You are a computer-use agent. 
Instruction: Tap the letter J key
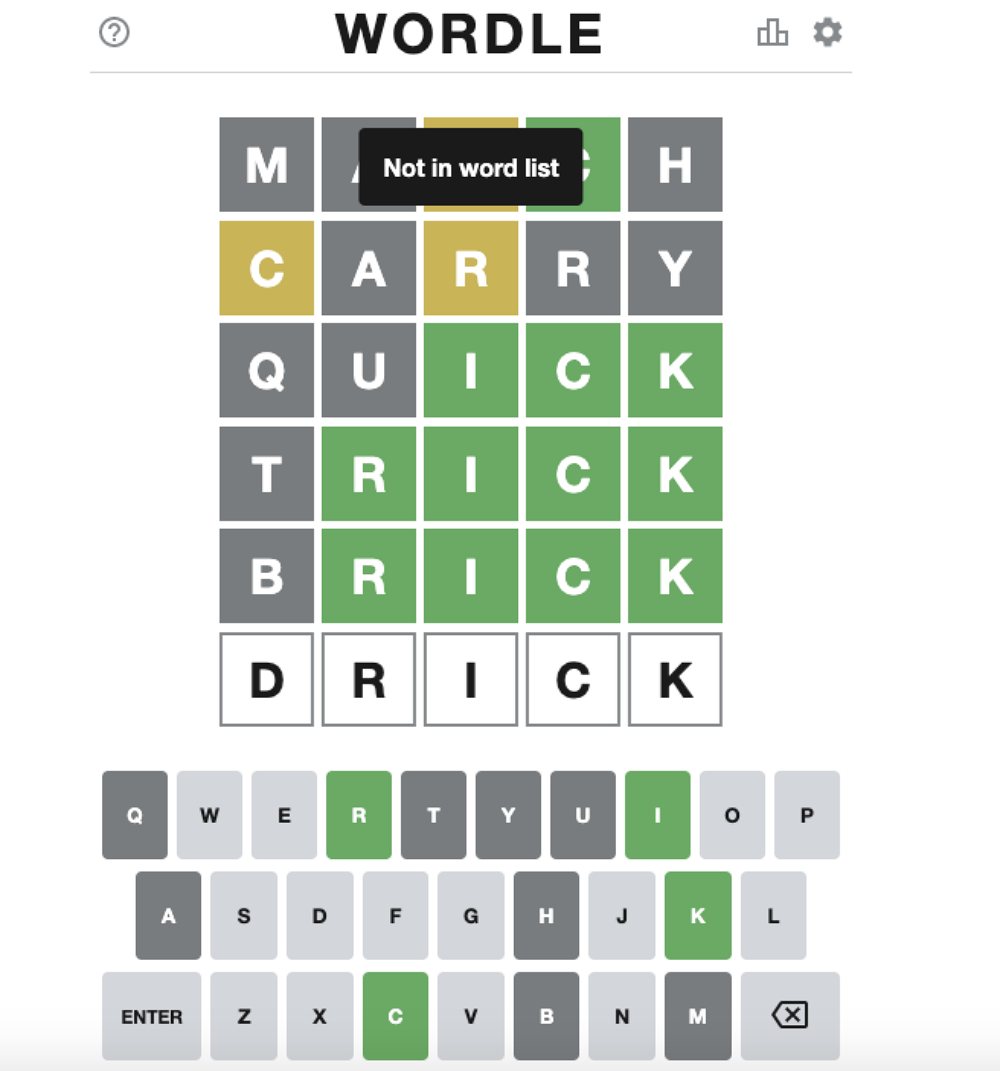(x=621, y=915)
